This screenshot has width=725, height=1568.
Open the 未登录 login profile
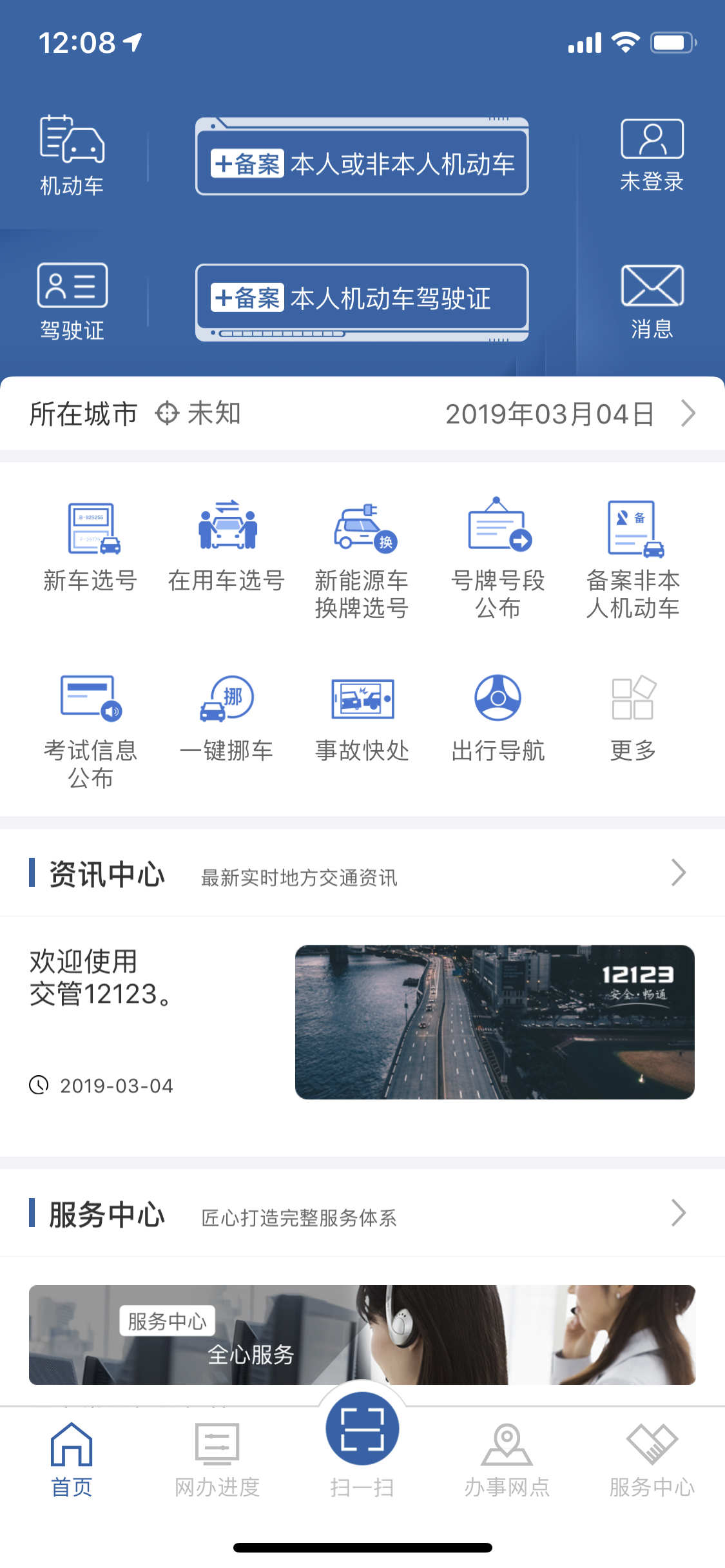click(x=652, y=155)
